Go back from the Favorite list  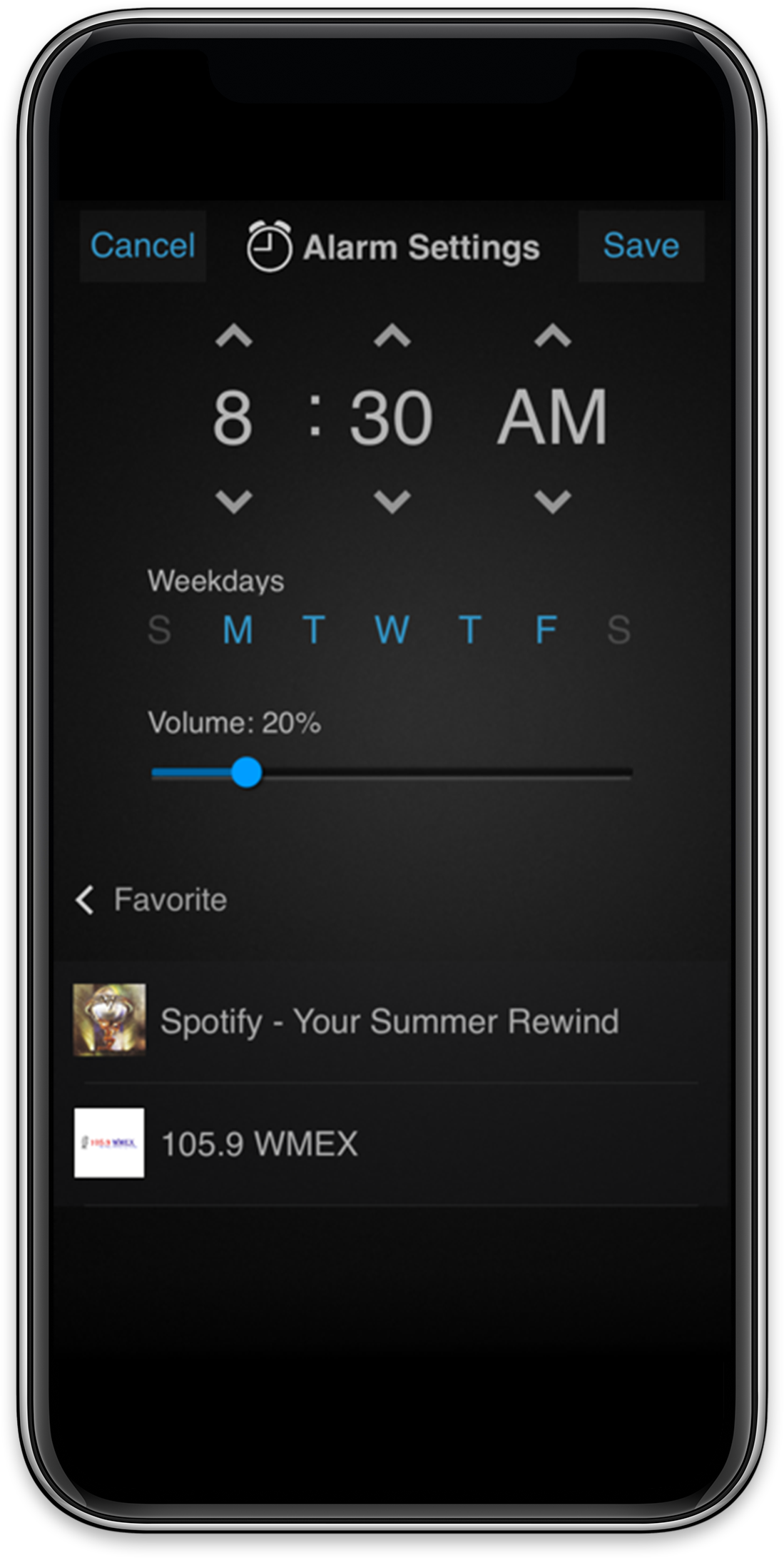pos(86,900)
